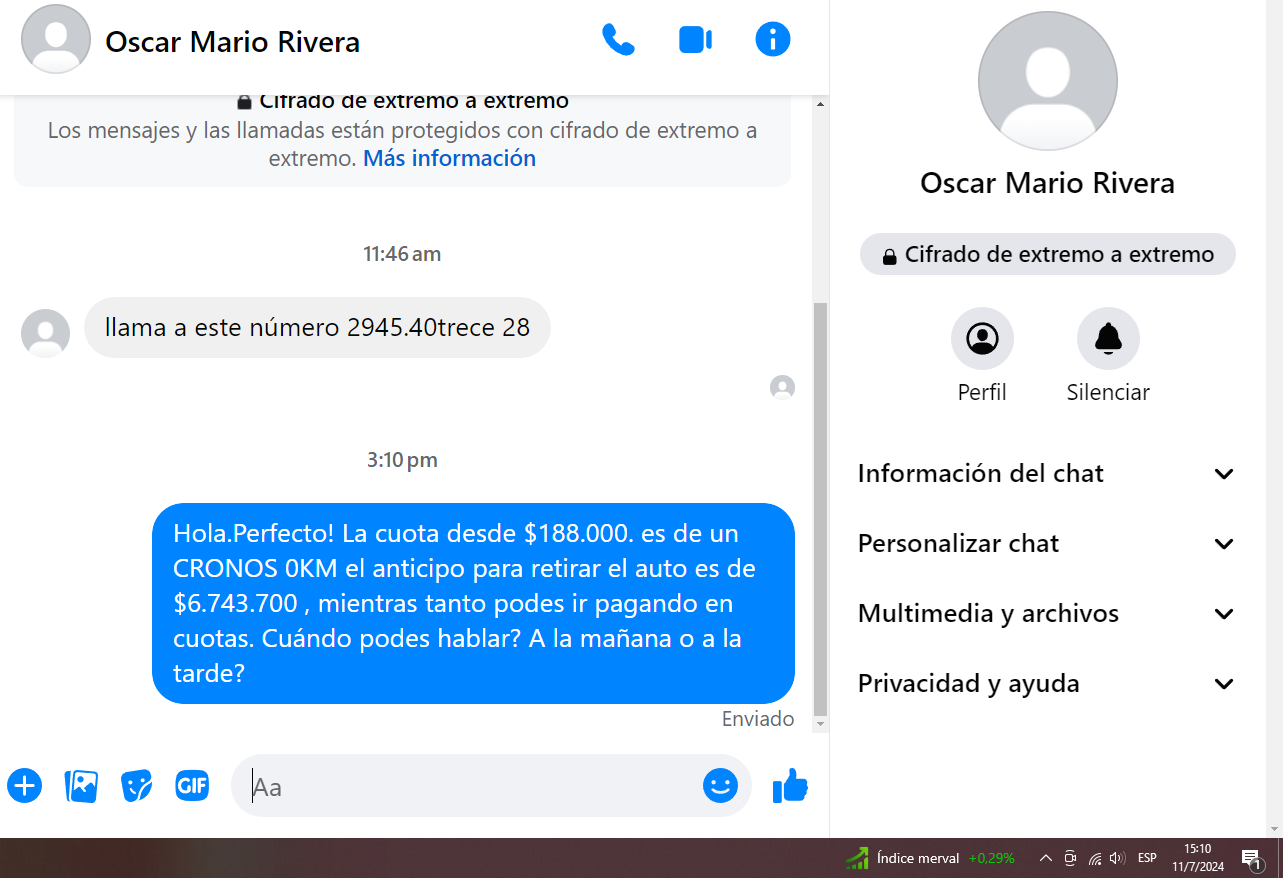
Task: Expand Multimedia y archivos
Action: click(1047, 613)
